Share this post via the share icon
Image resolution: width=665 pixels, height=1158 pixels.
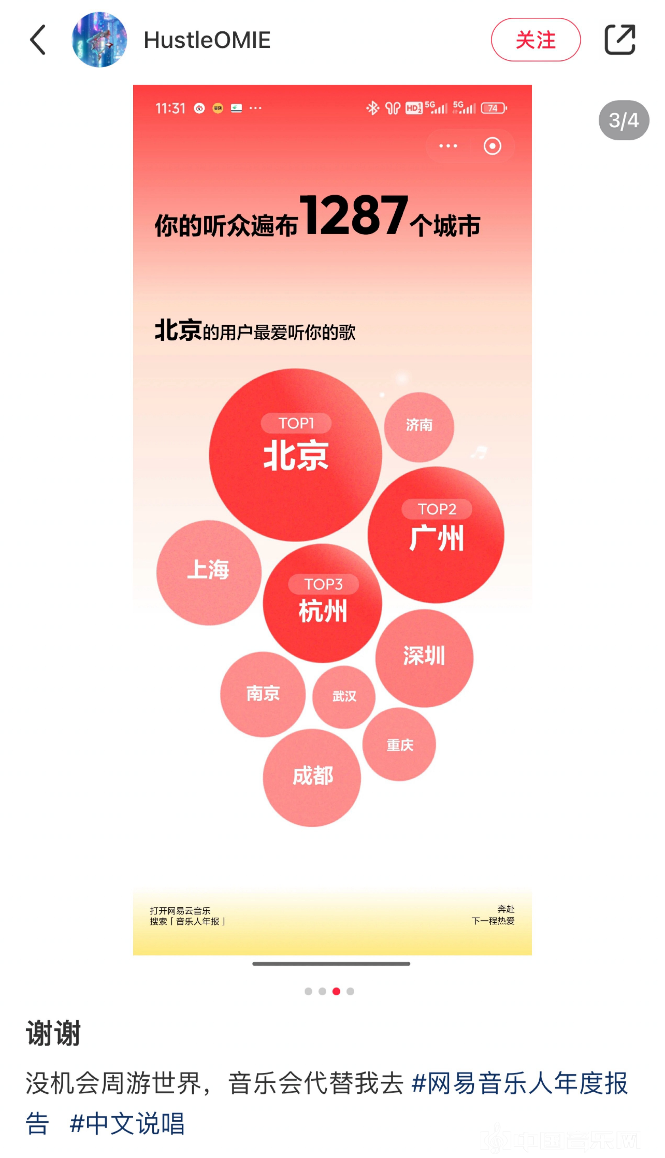point(620,40)
